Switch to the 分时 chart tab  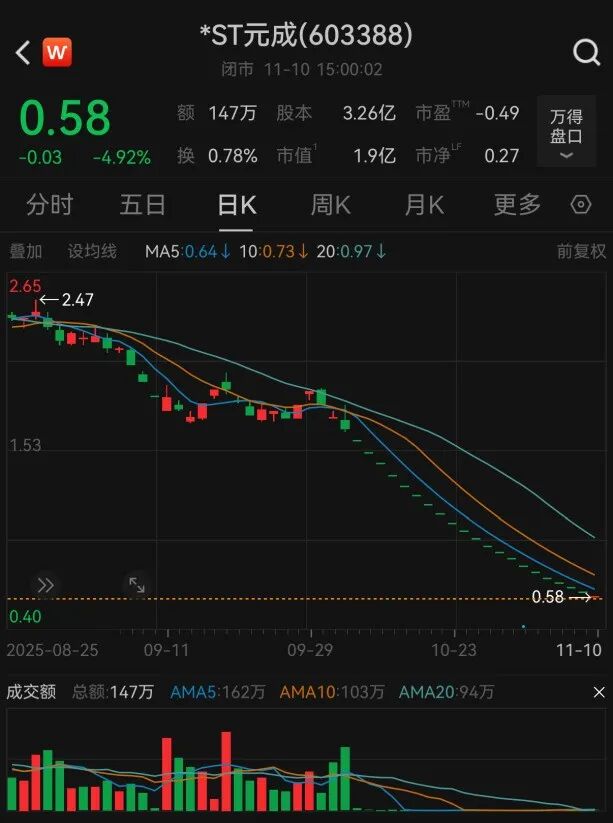point(49,205)
